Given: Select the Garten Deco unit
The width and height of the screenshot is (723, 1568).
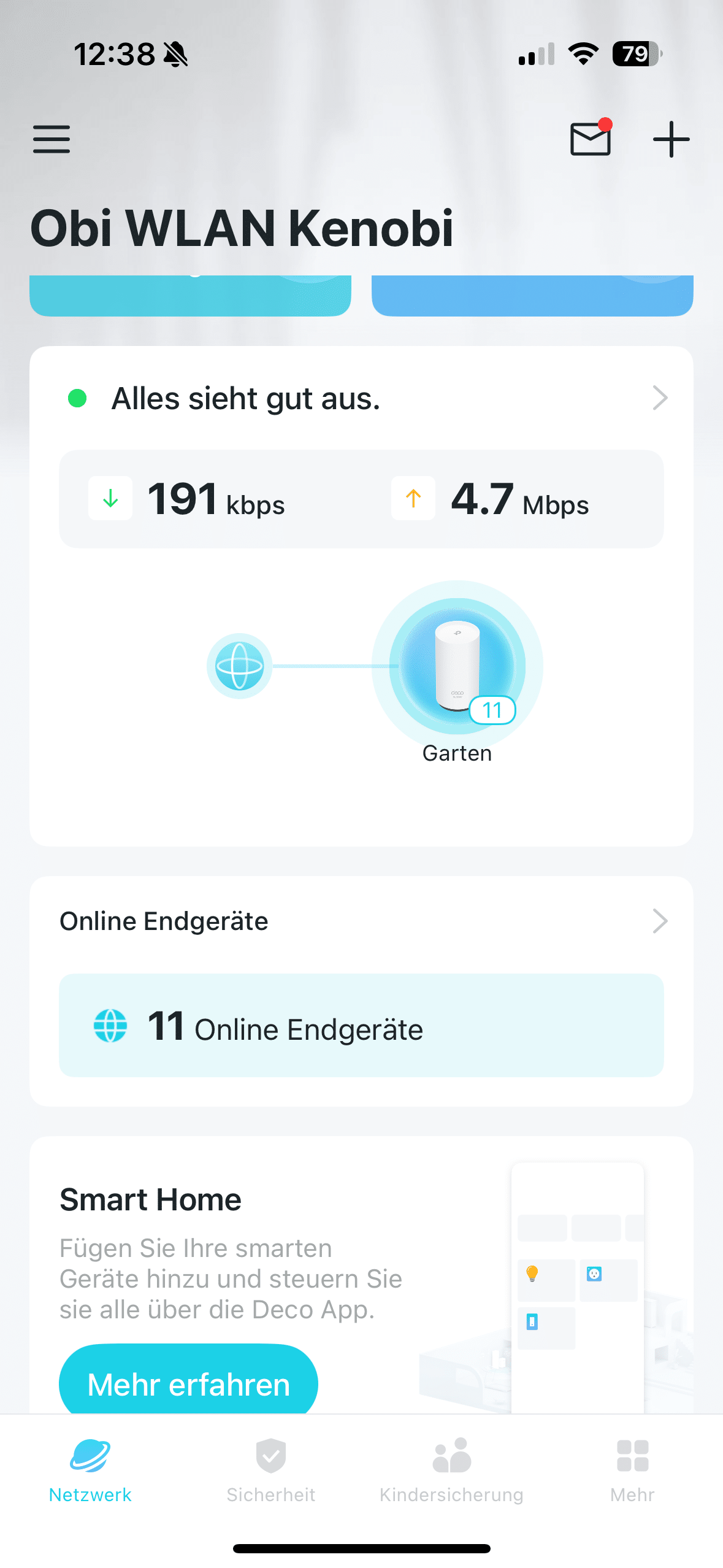Looking at the screenshot, I should [457, 666].
